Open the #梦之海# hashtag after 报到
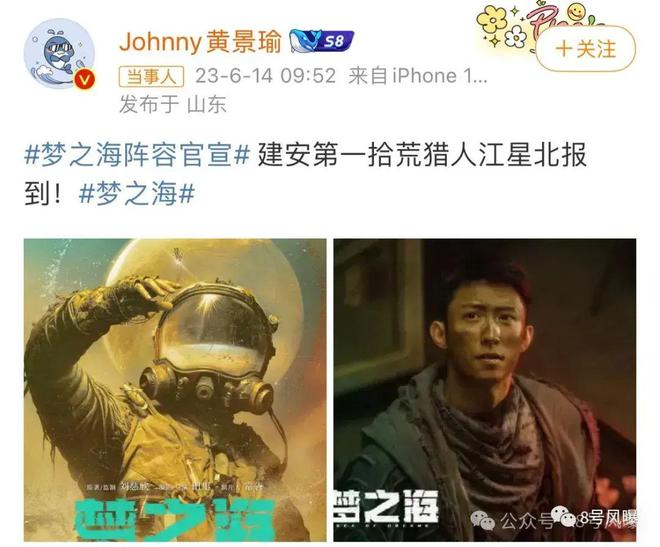660x547 pixels. (x=135, y=193)
